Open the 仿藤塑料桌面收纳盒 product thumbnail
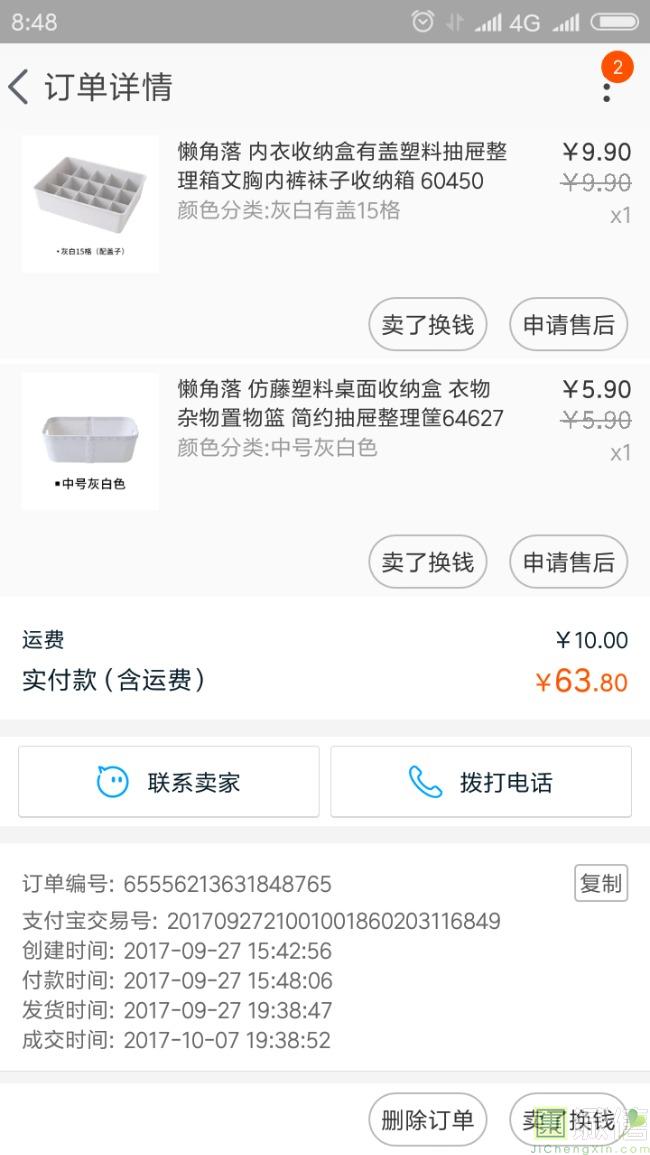The width and height of the screenshot is (650, 1155). point(90,441)
